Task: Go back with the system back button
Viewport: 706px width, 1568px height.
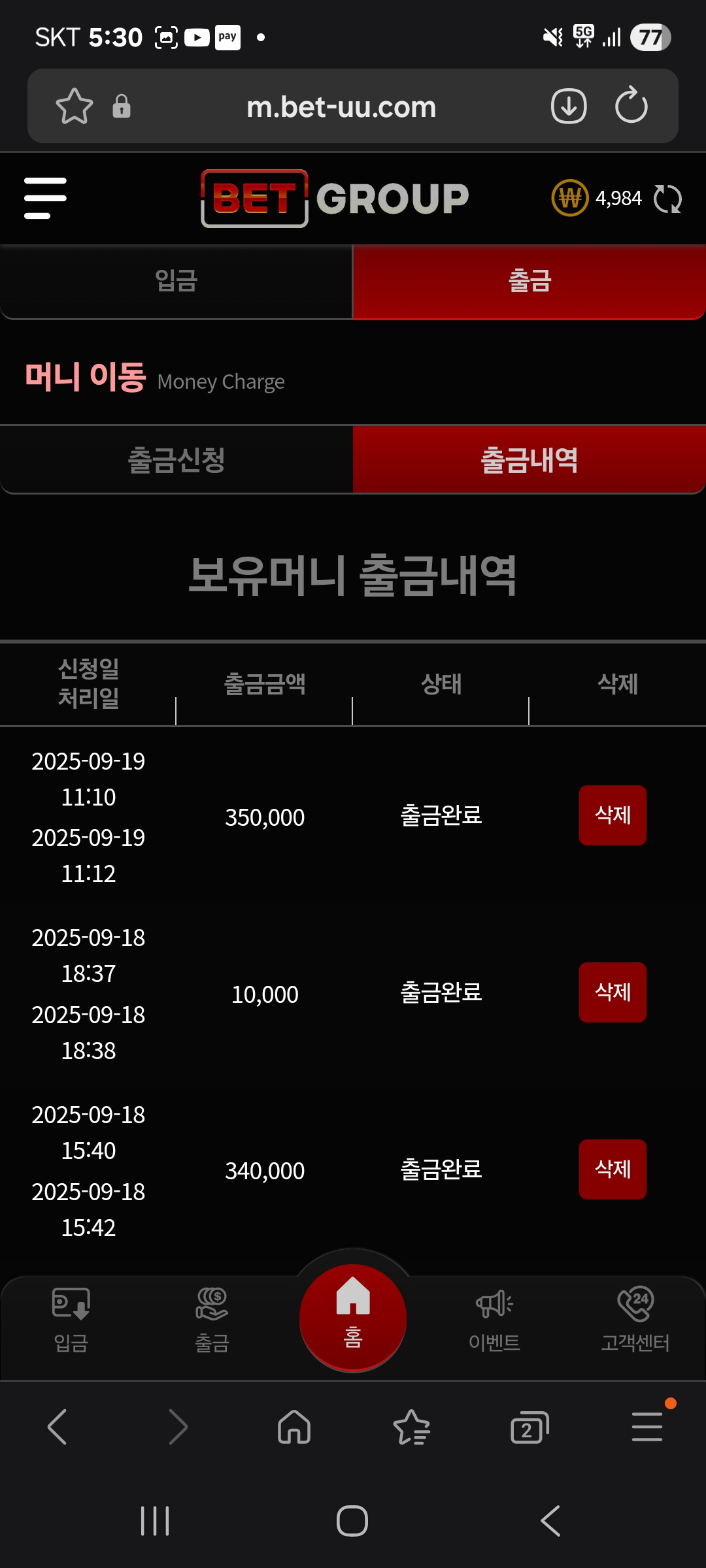Action: click(550, 1521)
